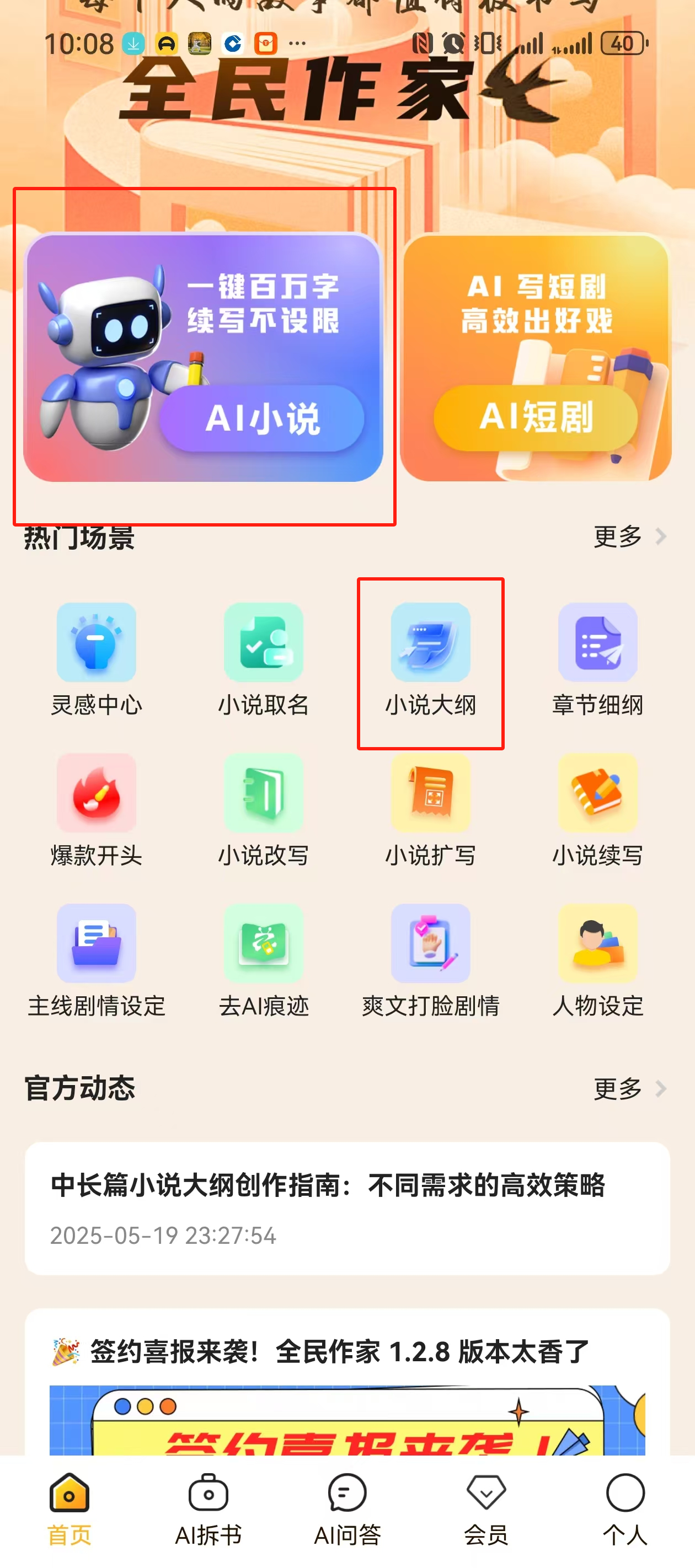The height and width of the screenshot is (1568, 695).
Task: Switch to the 会员 tab
Action: coord(486,1509)
